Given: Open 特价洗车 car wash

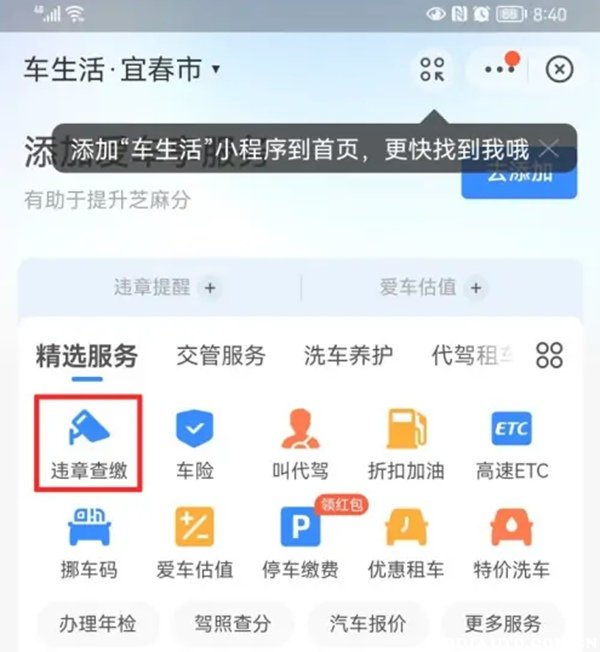Looking at the screenshot, I should point(512,541).
